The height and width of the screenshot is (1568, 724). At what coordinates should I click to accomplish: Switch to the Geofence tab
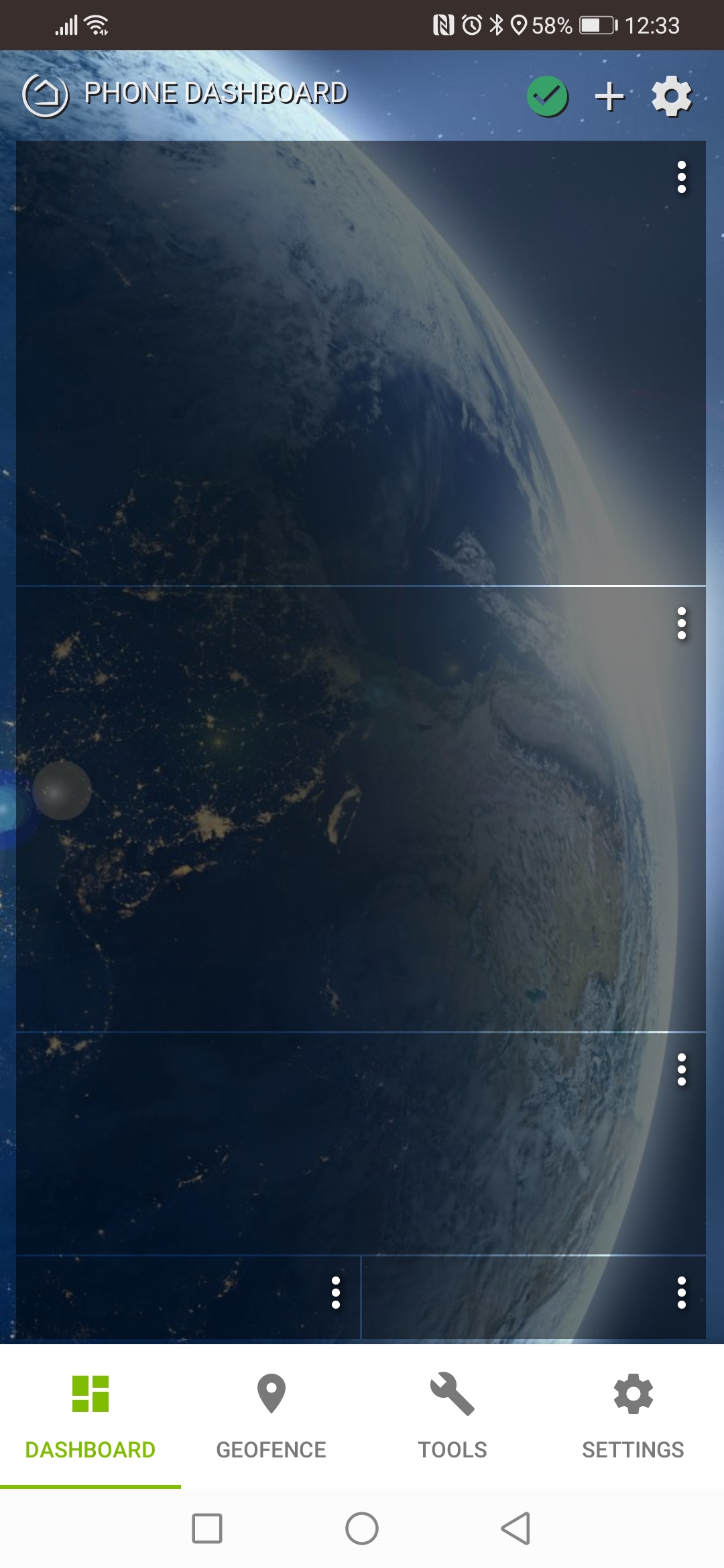[x=271, y=1417]
